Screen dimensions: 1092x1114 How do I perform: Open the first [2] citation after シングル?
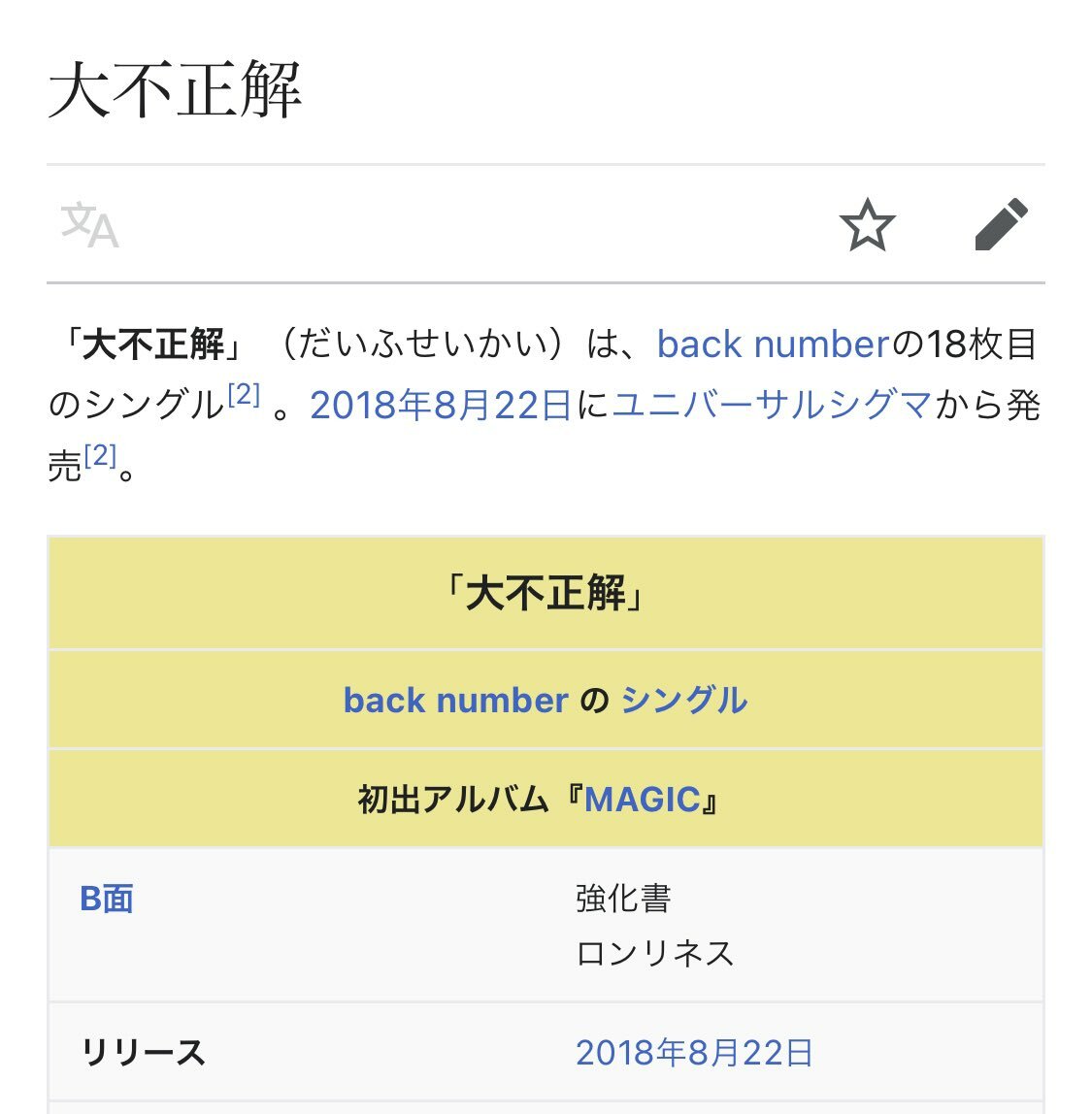pyautogui.click(x=244, y=395)
